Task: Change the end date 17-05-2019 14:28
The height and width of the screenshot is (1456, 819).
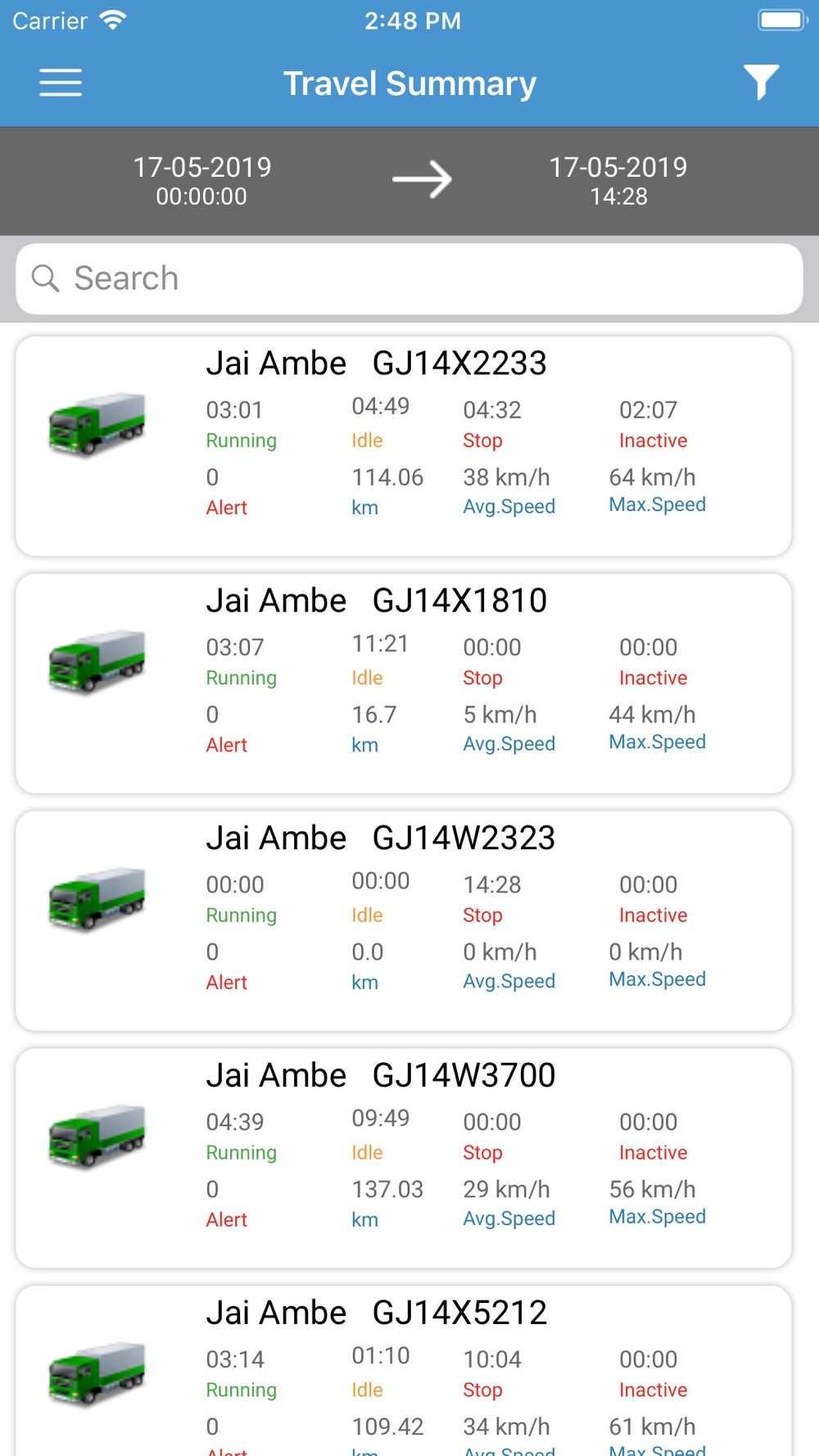Action: (618, 181)
